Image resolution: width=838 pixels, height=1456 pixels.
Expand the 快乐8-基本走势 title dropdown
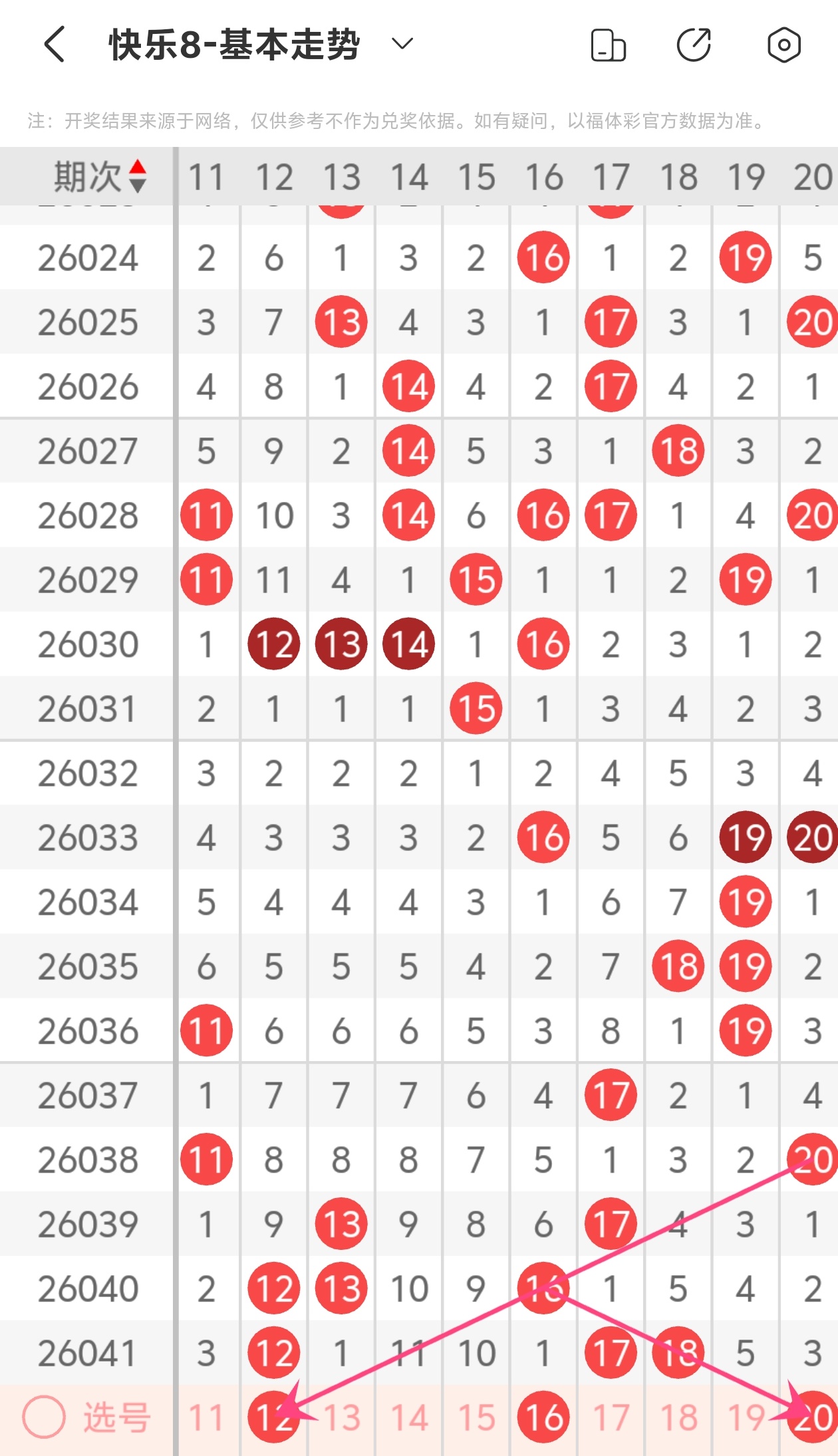(402, 45)
